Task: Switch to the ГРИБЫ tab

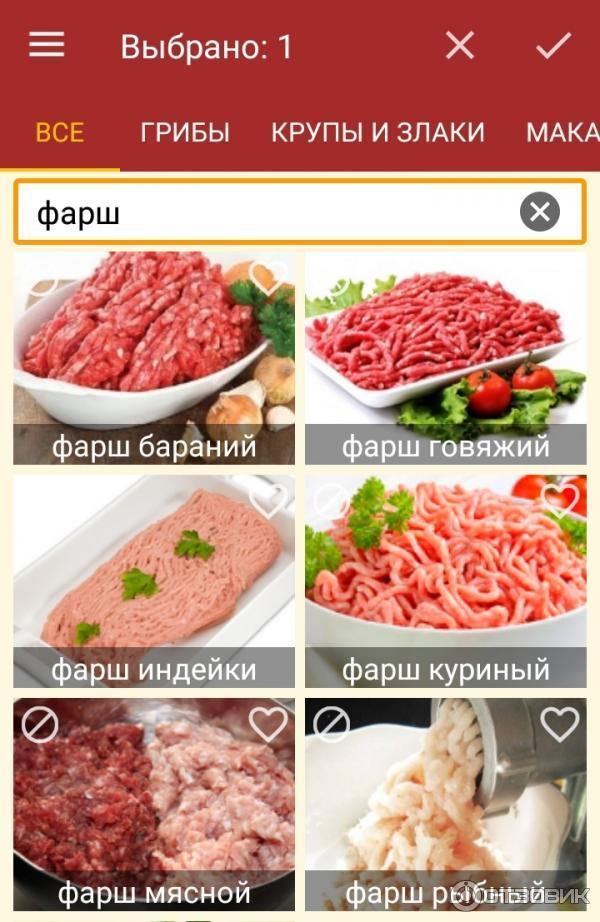Action: pyautogui.click(x=185, y=132)
